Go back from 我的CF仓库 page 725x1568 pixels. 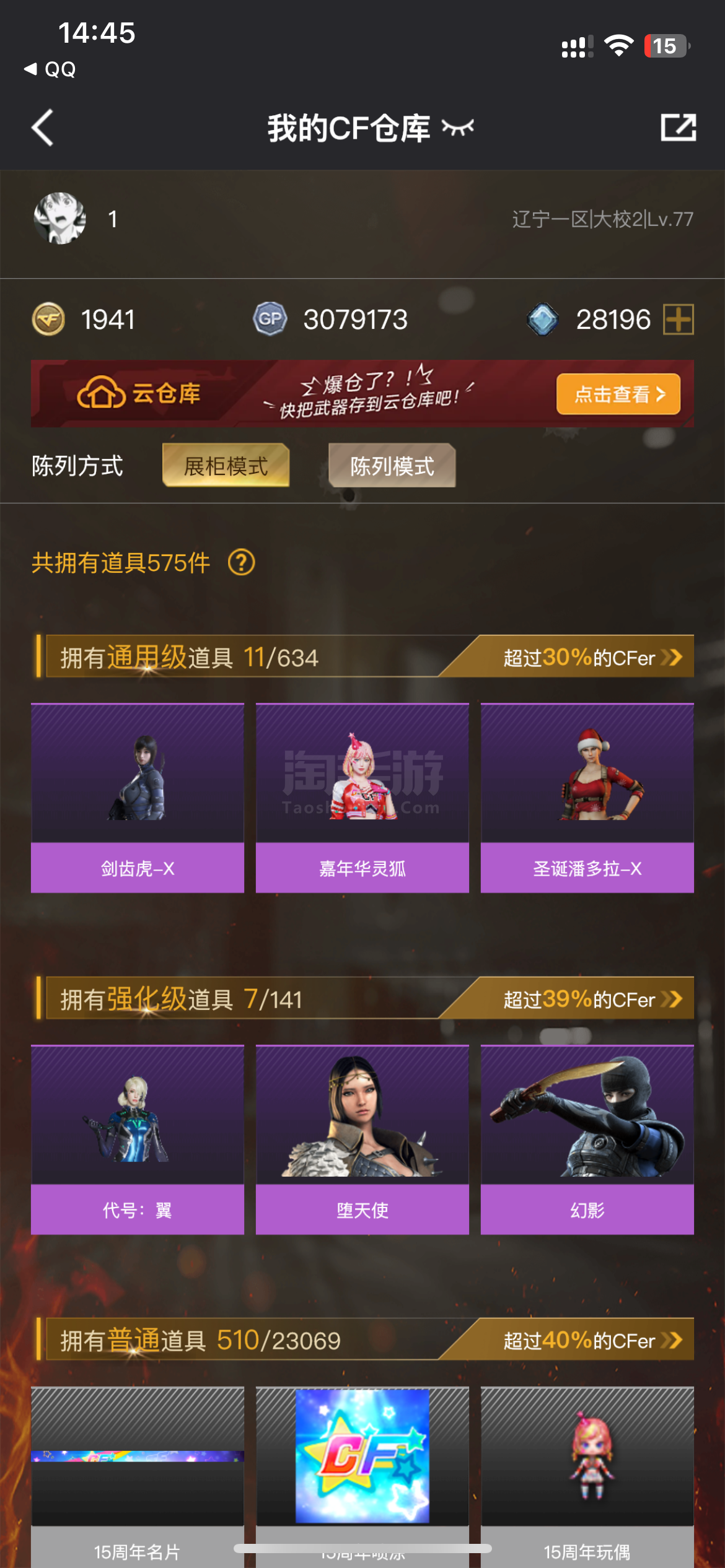coord(42,128)
